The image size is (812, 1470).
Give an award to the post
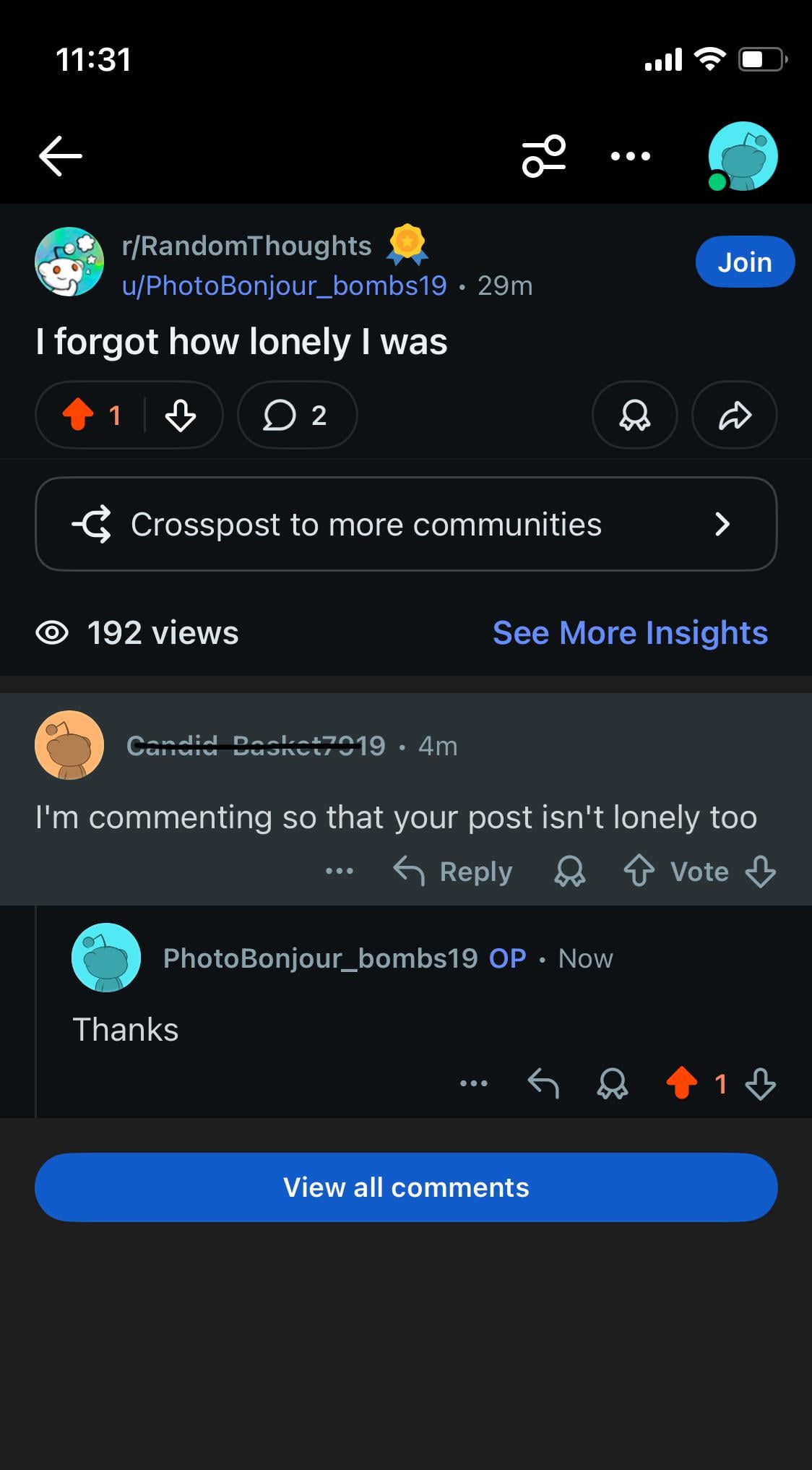pyautogui.click(x=634, y=416)
